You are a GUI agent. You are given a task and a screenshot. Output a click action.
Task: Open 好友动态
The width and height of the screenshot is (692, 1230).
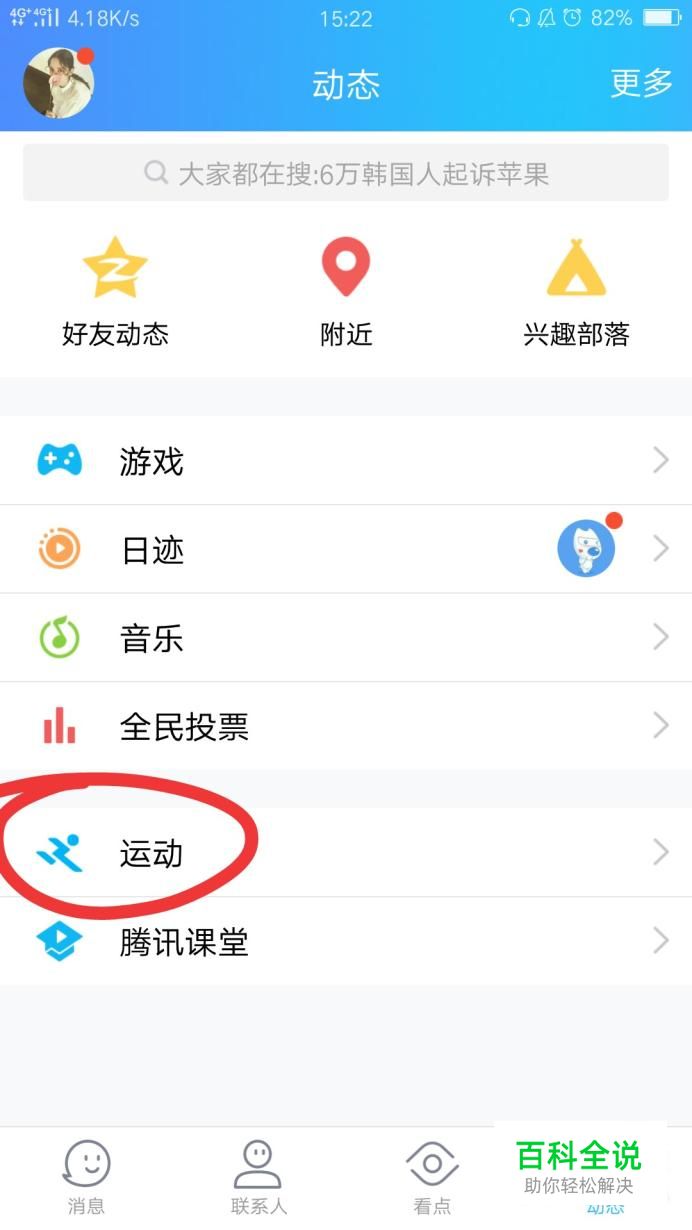[115, 291]
